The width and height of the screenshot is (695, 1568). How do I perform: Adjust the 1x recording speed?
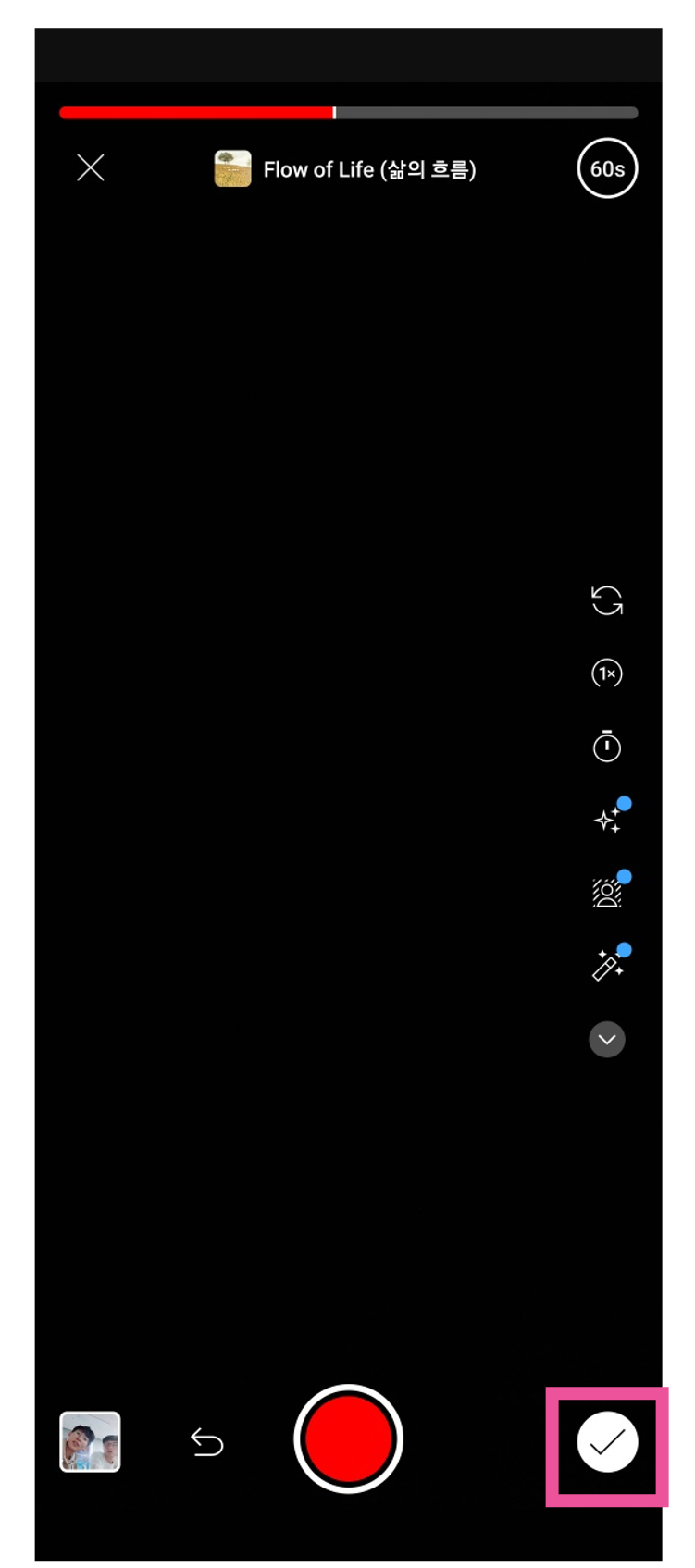[x=607, y=673]
